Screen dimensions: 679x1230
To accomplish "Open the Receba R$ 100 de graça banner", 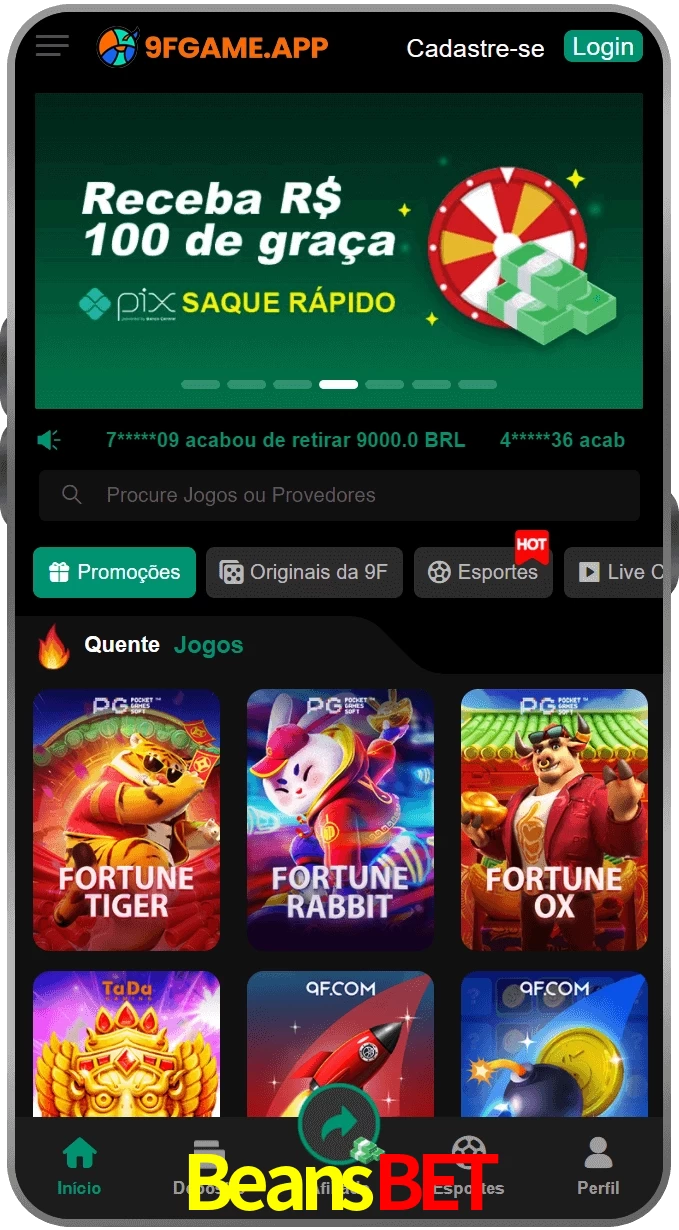I will pos(339,250).
